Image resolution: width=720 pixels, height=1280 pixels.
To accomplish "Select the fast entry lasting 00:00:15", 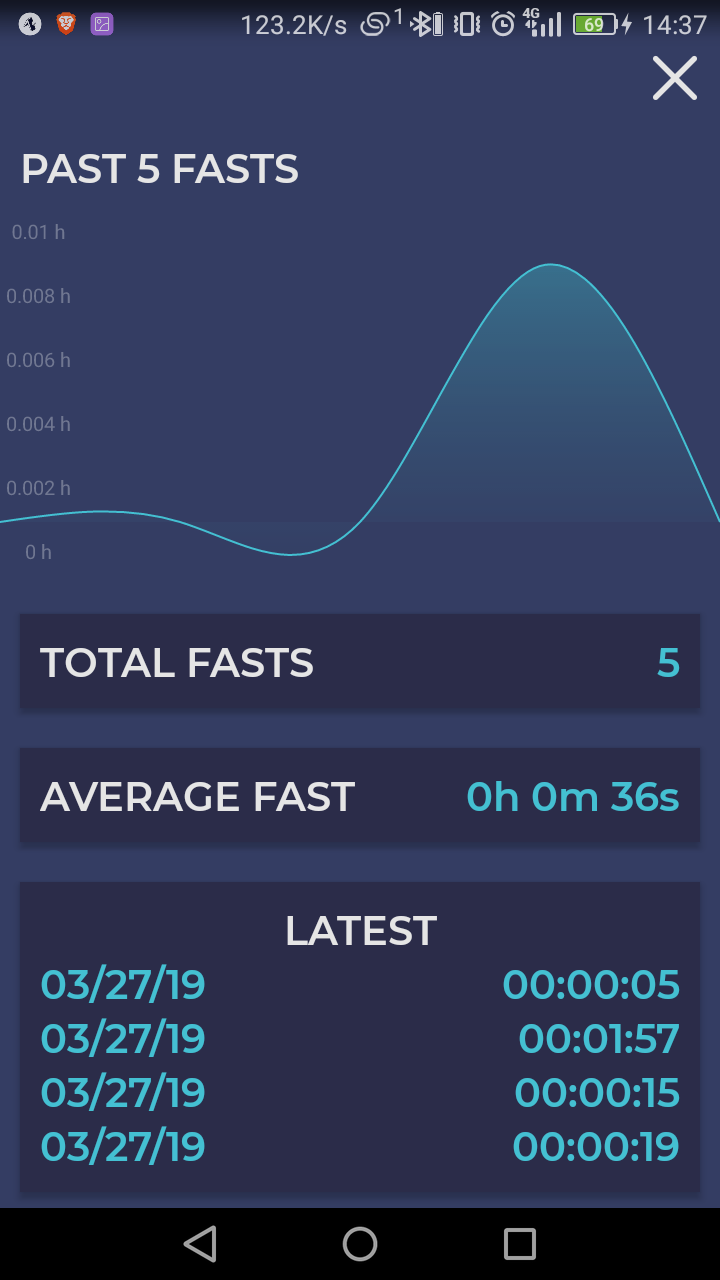I will click(597, 1093).
